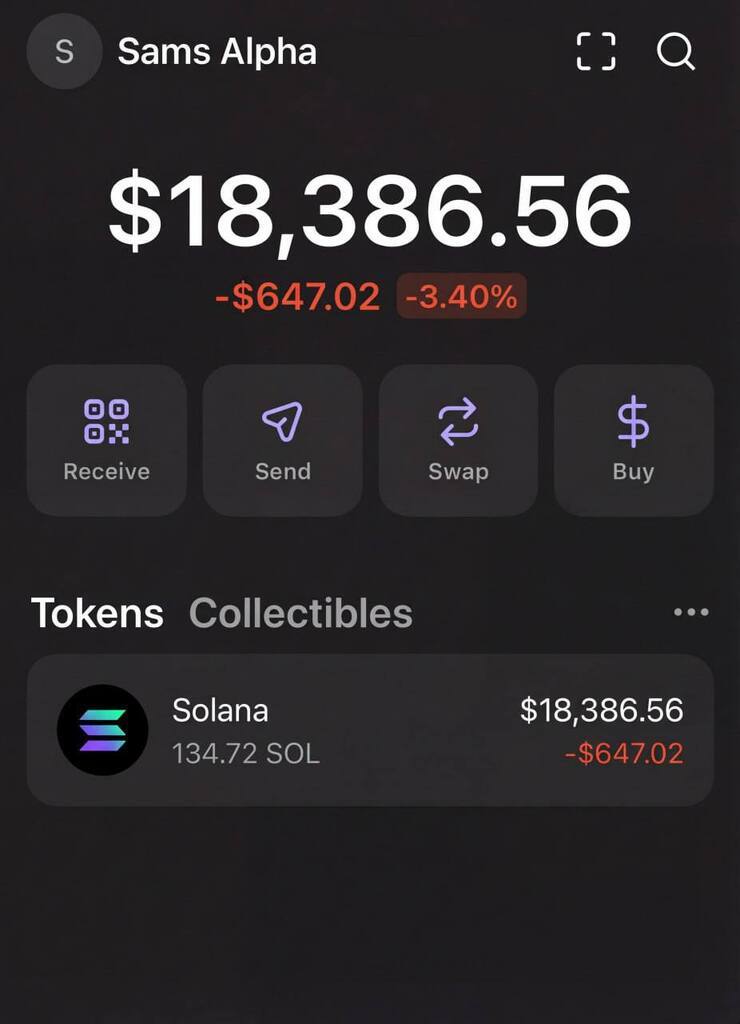
Task: Tap the Receive button
Action: tap(107, 440)
